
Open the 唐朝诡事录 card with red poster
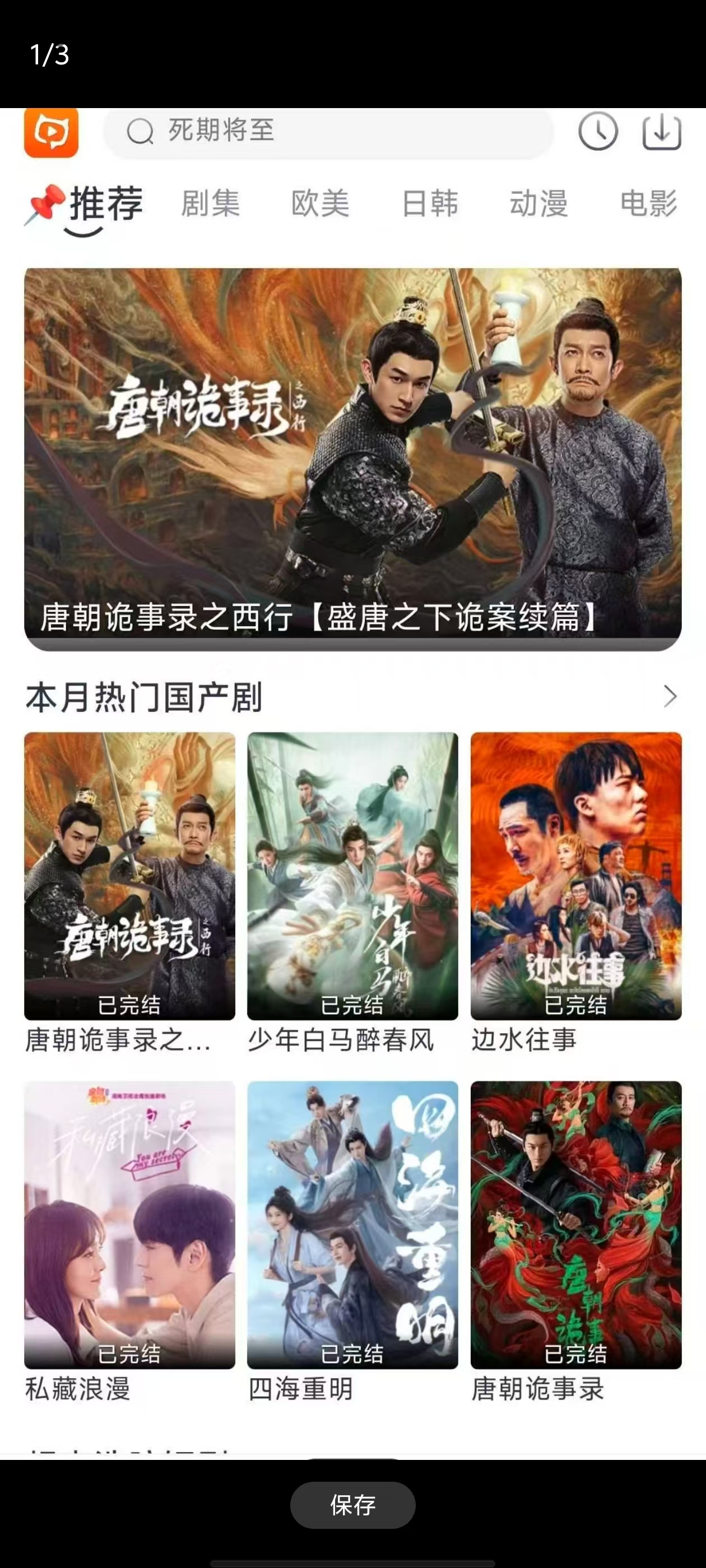[x=575, y=1225]
